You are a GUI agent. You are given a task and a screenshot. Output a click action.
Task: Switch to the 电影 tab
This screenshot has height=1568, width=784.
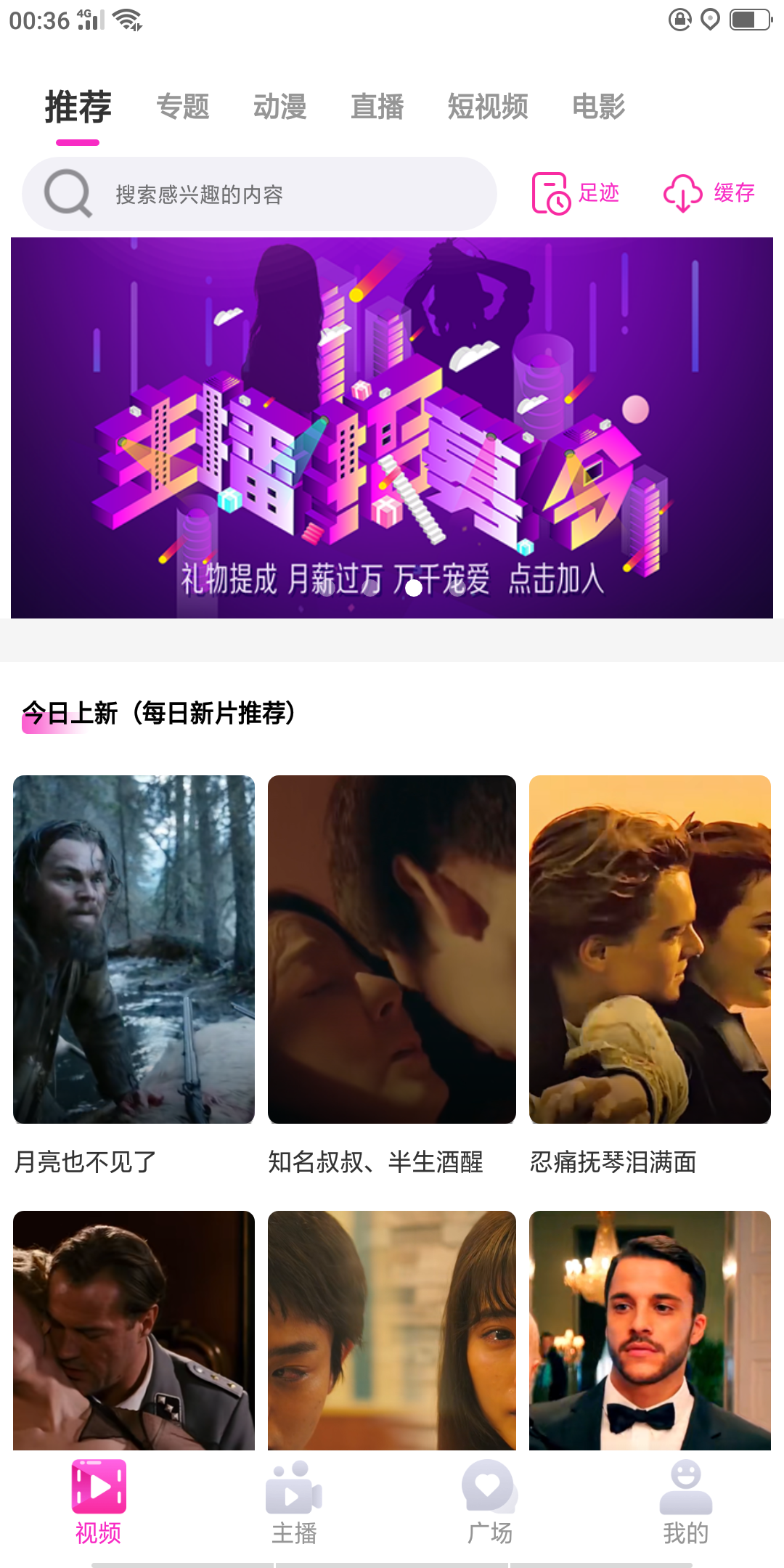click(599, 107)
